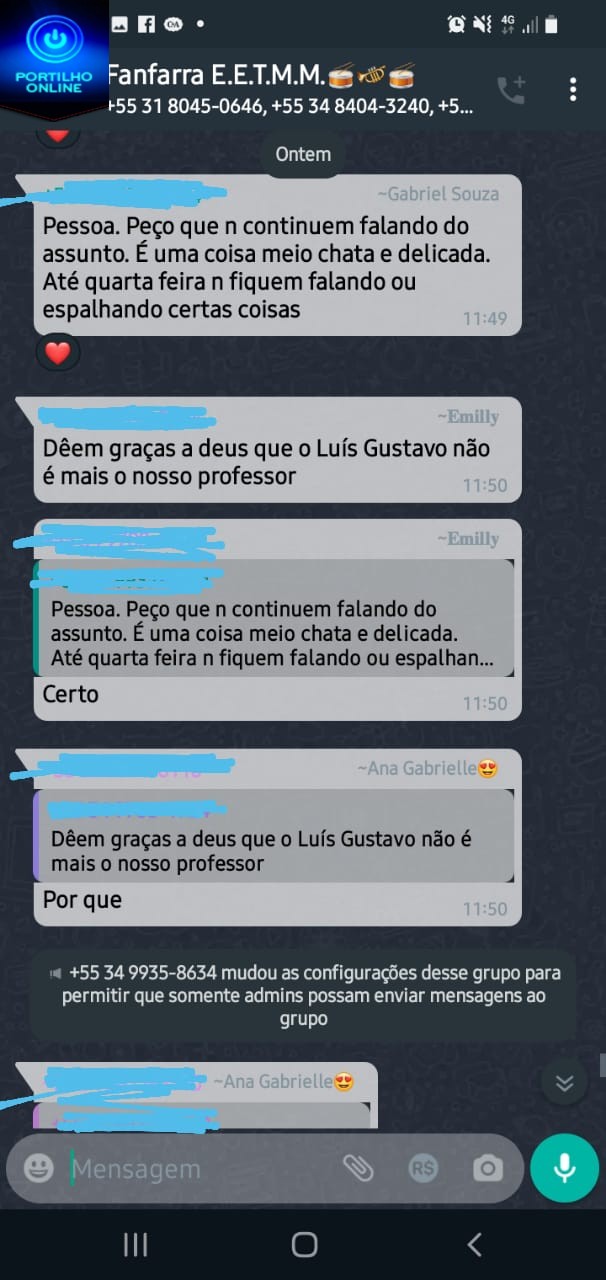The height and width of the screenshot is (1280, 606).
Task: Open recent apps from the navigation bar
Action: (x=135, y=1244)
